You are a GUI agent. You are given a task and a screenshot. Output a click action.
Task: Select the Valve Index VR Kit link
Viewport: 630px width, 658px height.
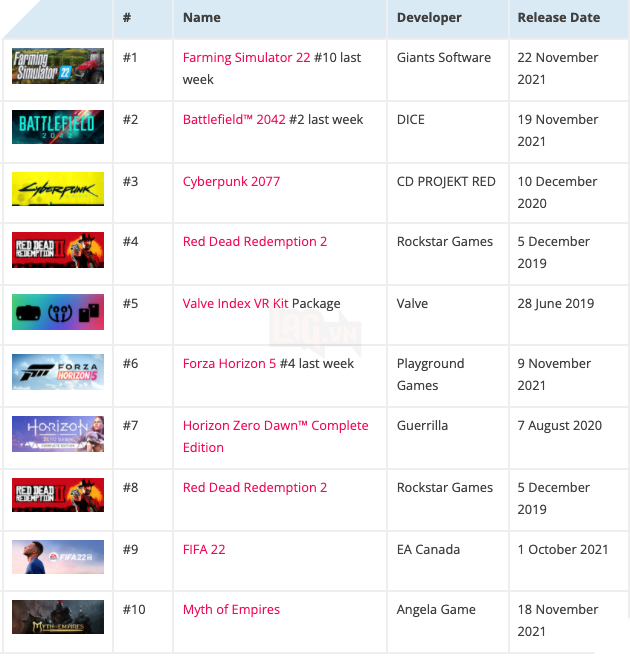click(x=236, y=304)
